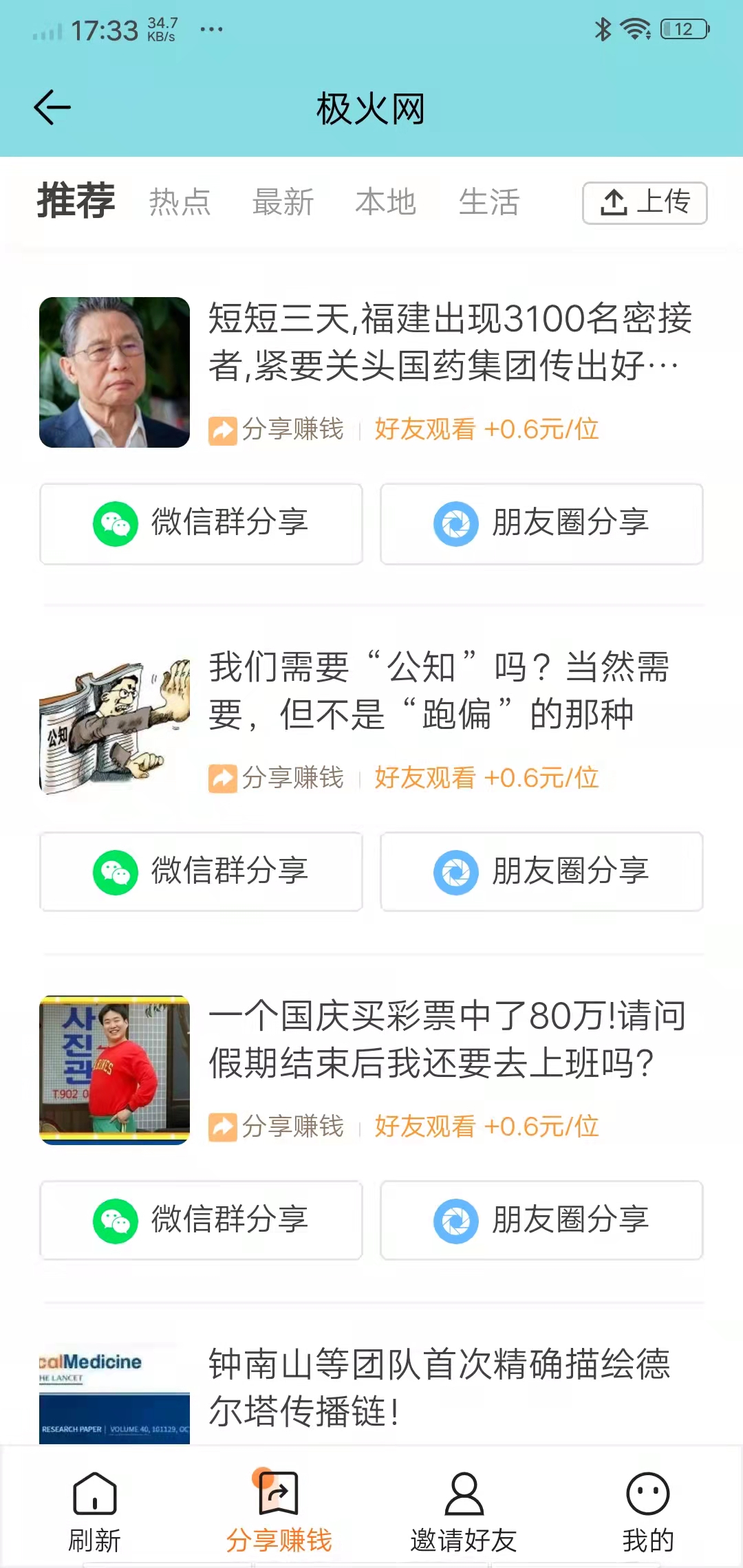Image resolution: width=743 pixels, height=1568 pixels.
Task: Select the 最新 tab
Action: pos(285,202)
